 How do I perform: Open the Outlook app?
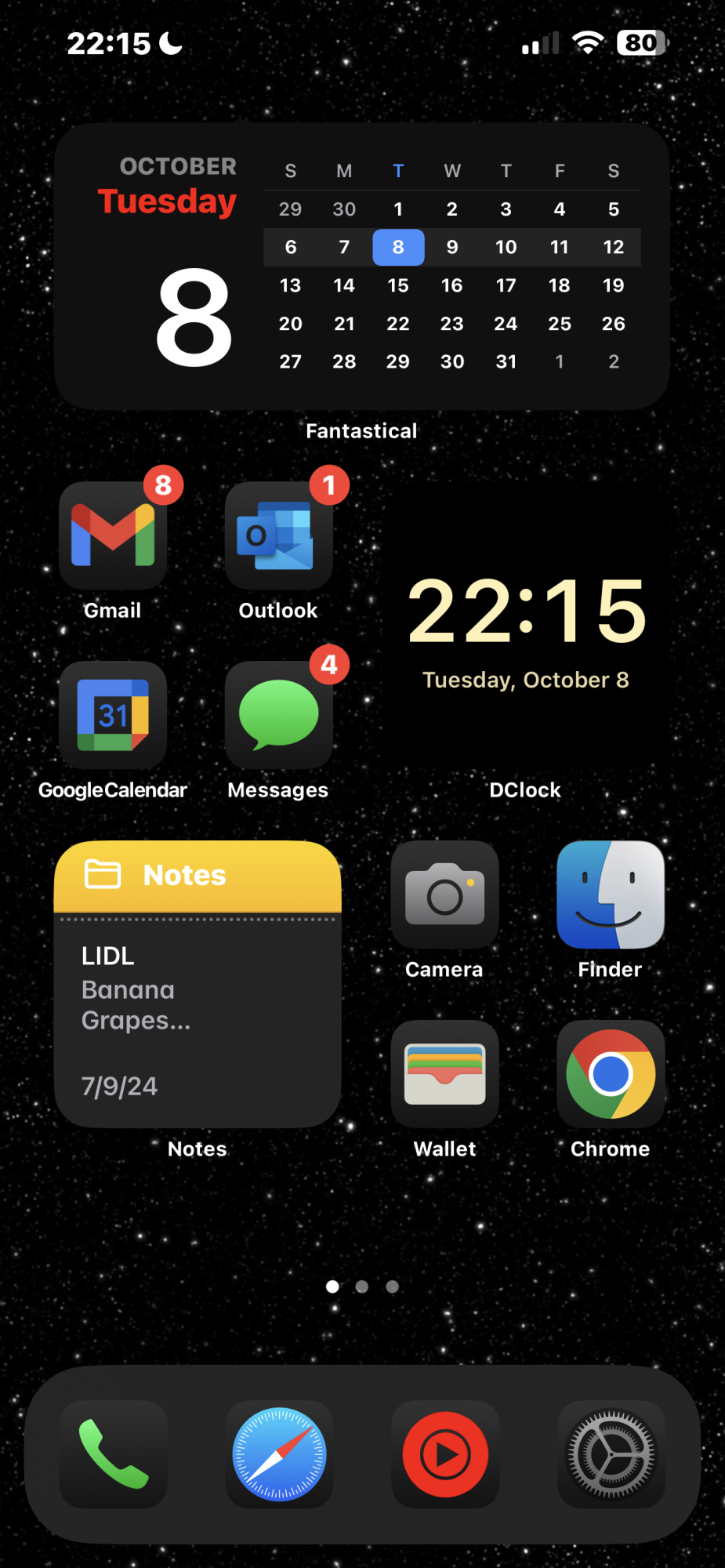click(x=278, y=536)
